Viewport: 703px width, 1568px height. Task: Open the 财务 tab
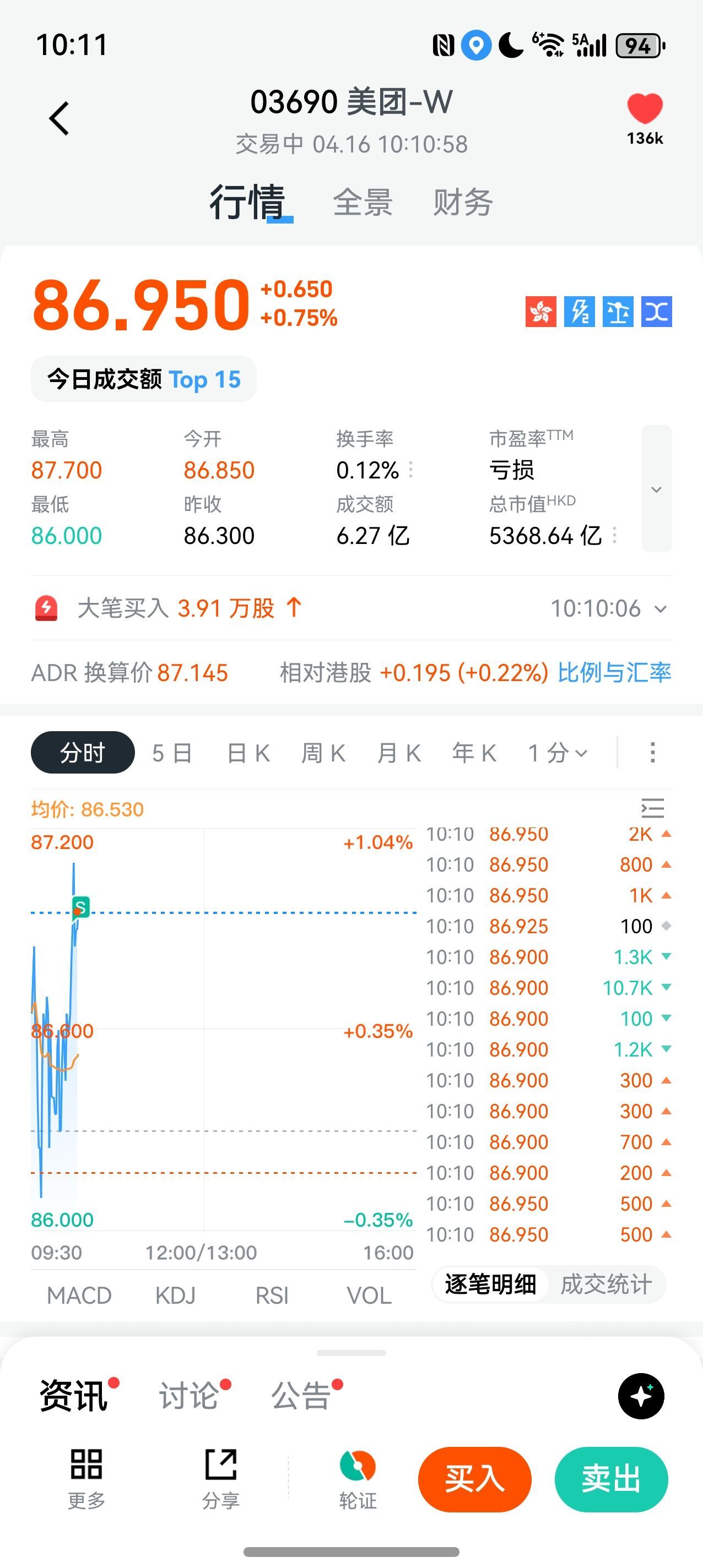462,202
